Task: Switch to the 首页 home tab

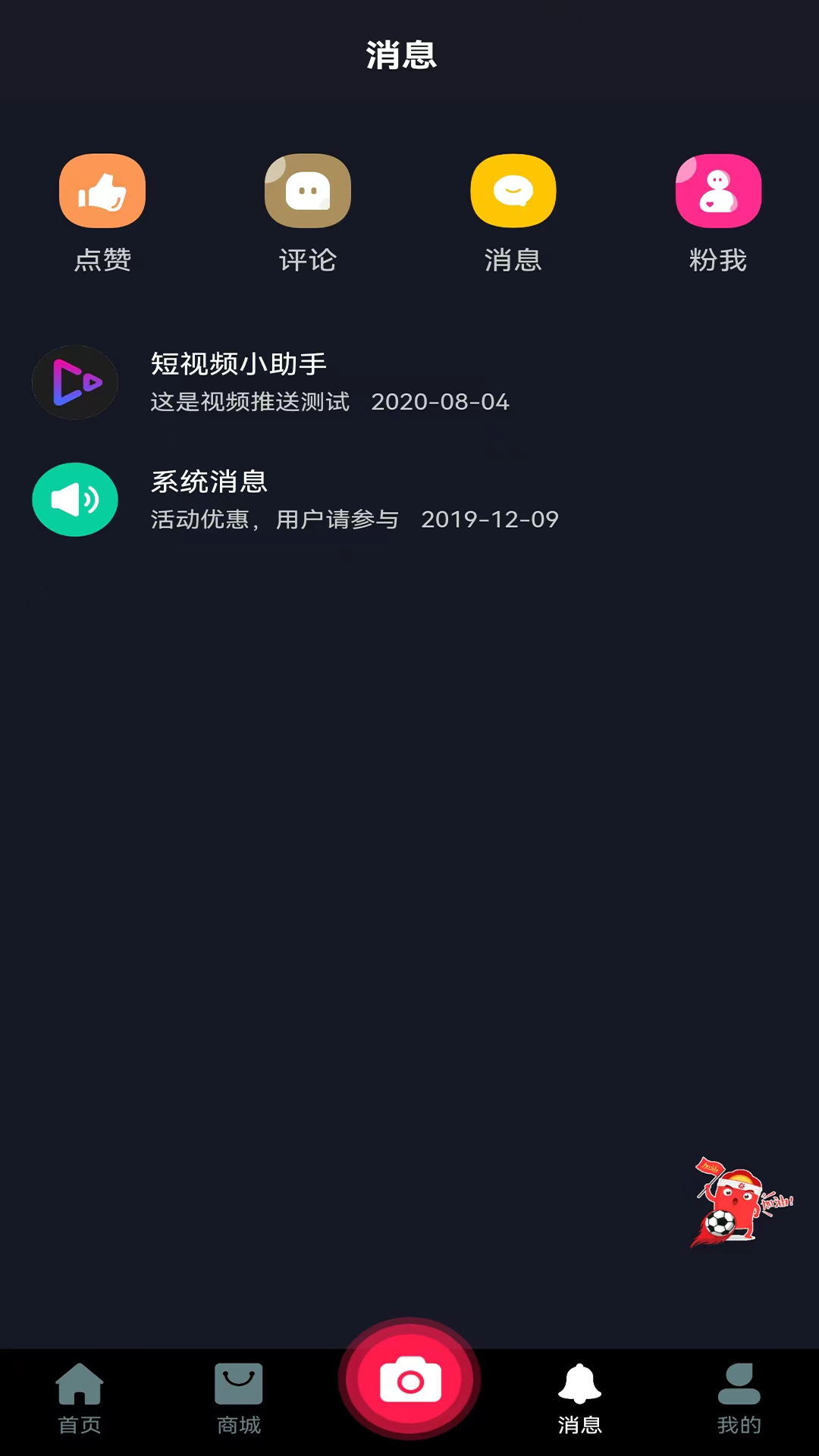Action: (x=80, y=1398)
